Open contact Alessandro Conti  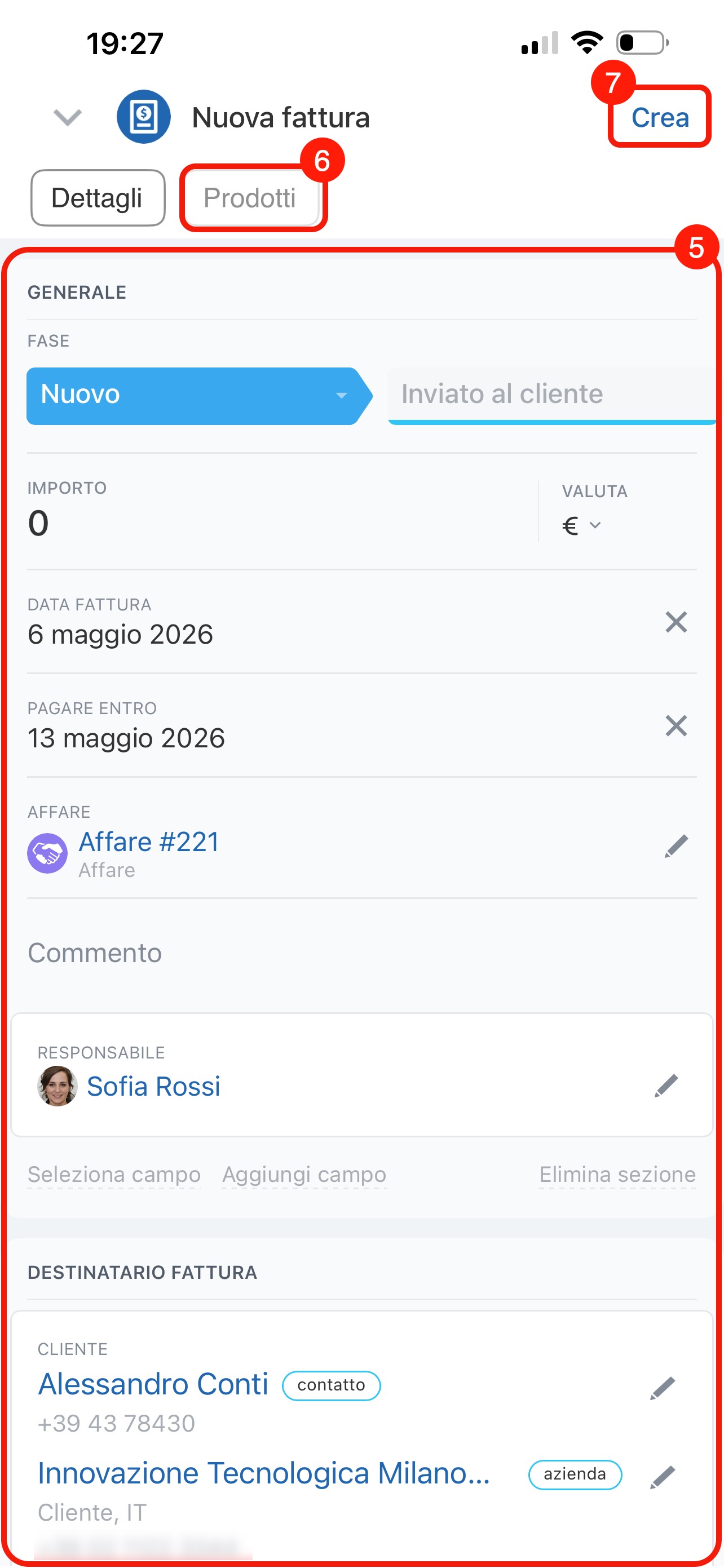153,1384
